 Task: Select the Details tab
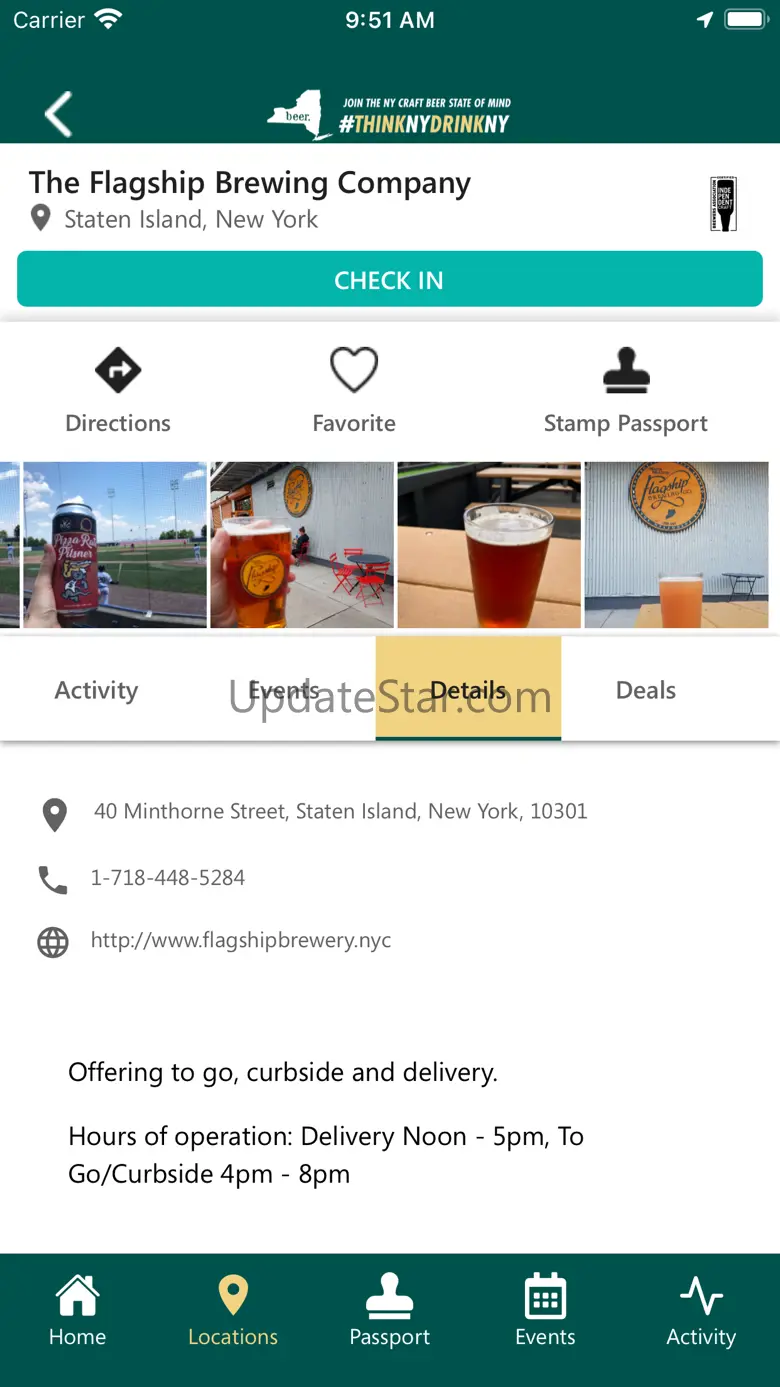pyautogui.click(x=468, y=690)
